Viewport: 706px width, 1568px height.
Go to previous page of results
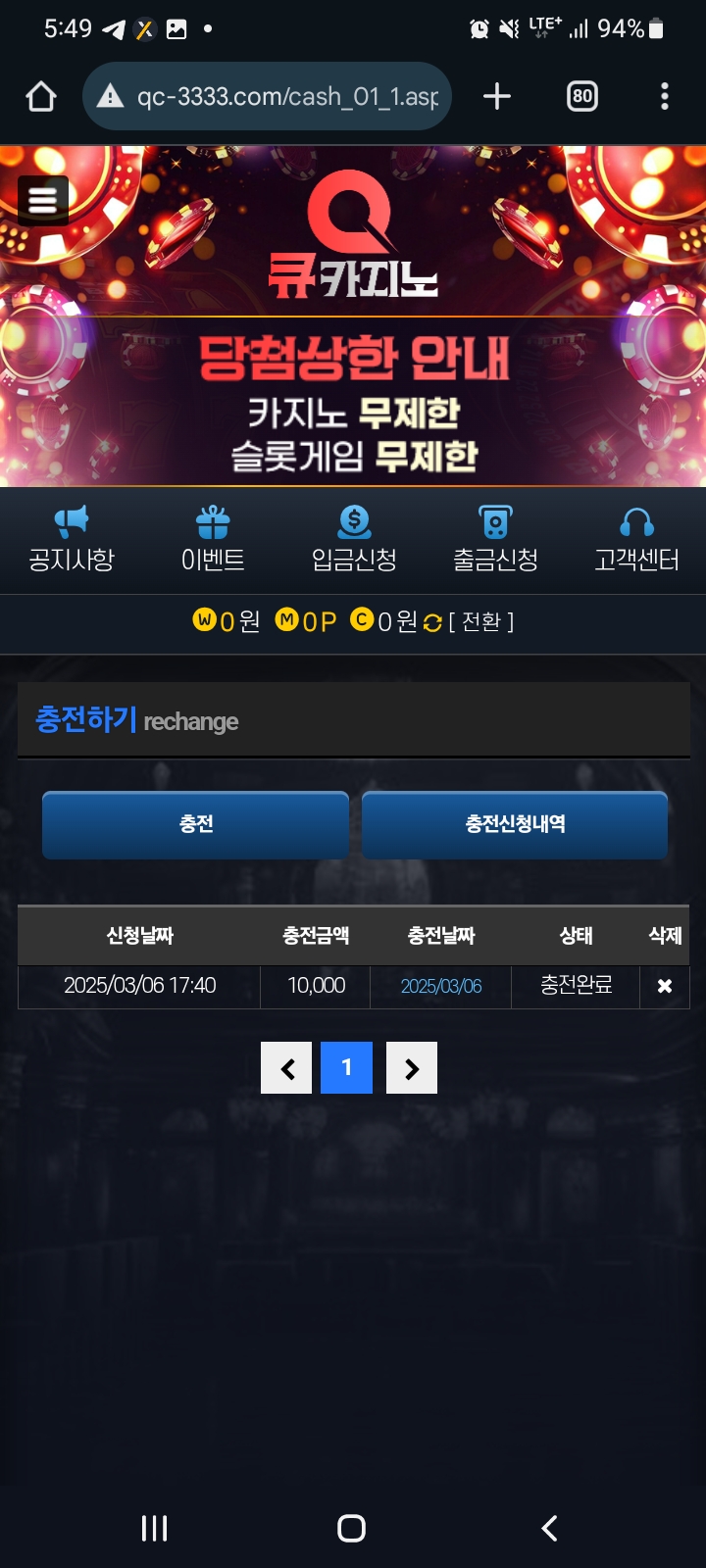286,1068
